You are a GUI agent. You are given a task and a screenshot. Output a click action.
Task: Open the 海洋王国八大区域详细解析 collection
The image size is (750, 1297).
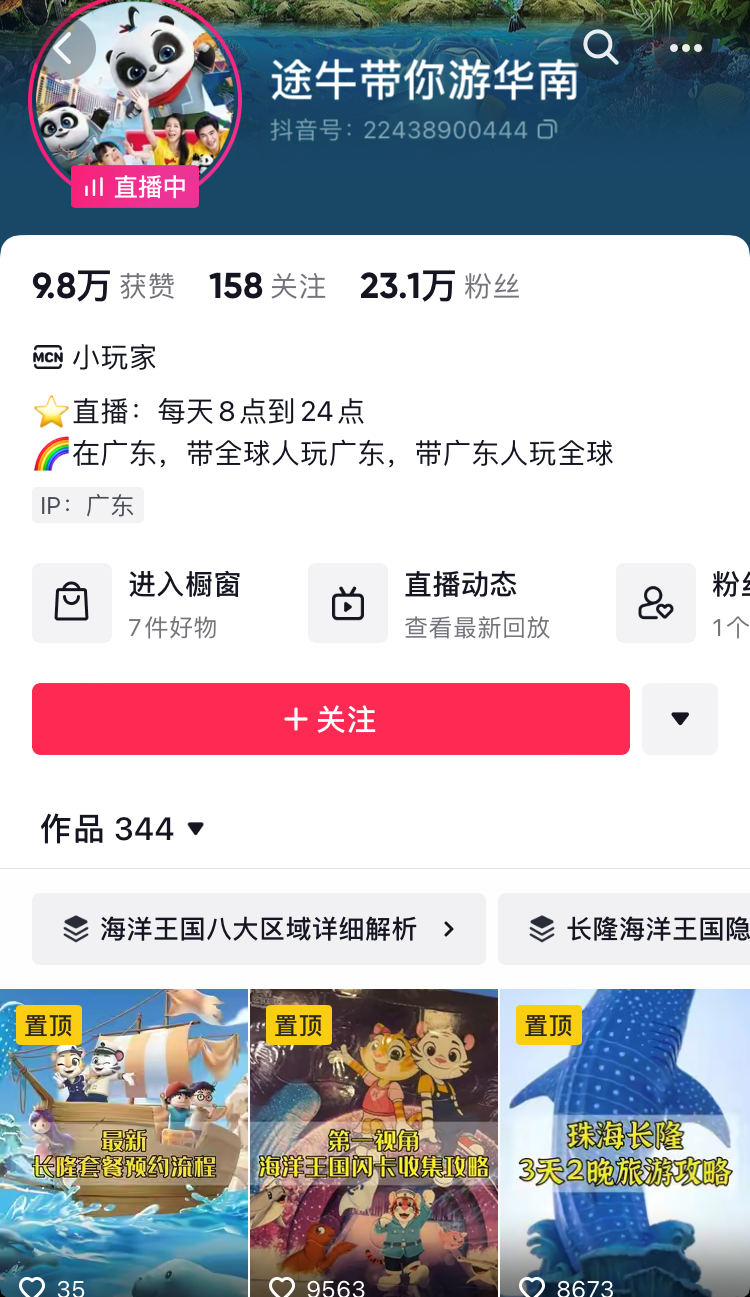point(259,929)
